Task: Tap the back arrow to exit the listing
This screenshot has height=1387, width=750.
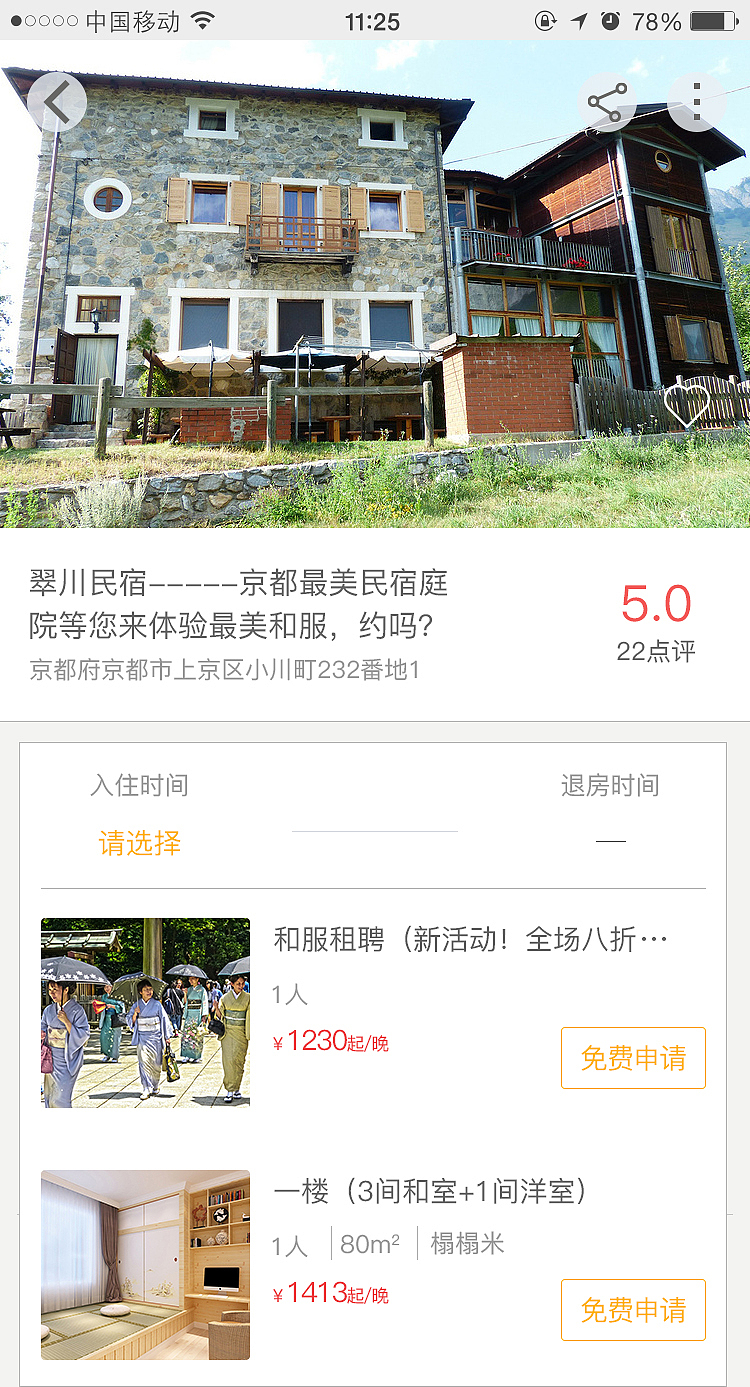Action: (57, 101)
